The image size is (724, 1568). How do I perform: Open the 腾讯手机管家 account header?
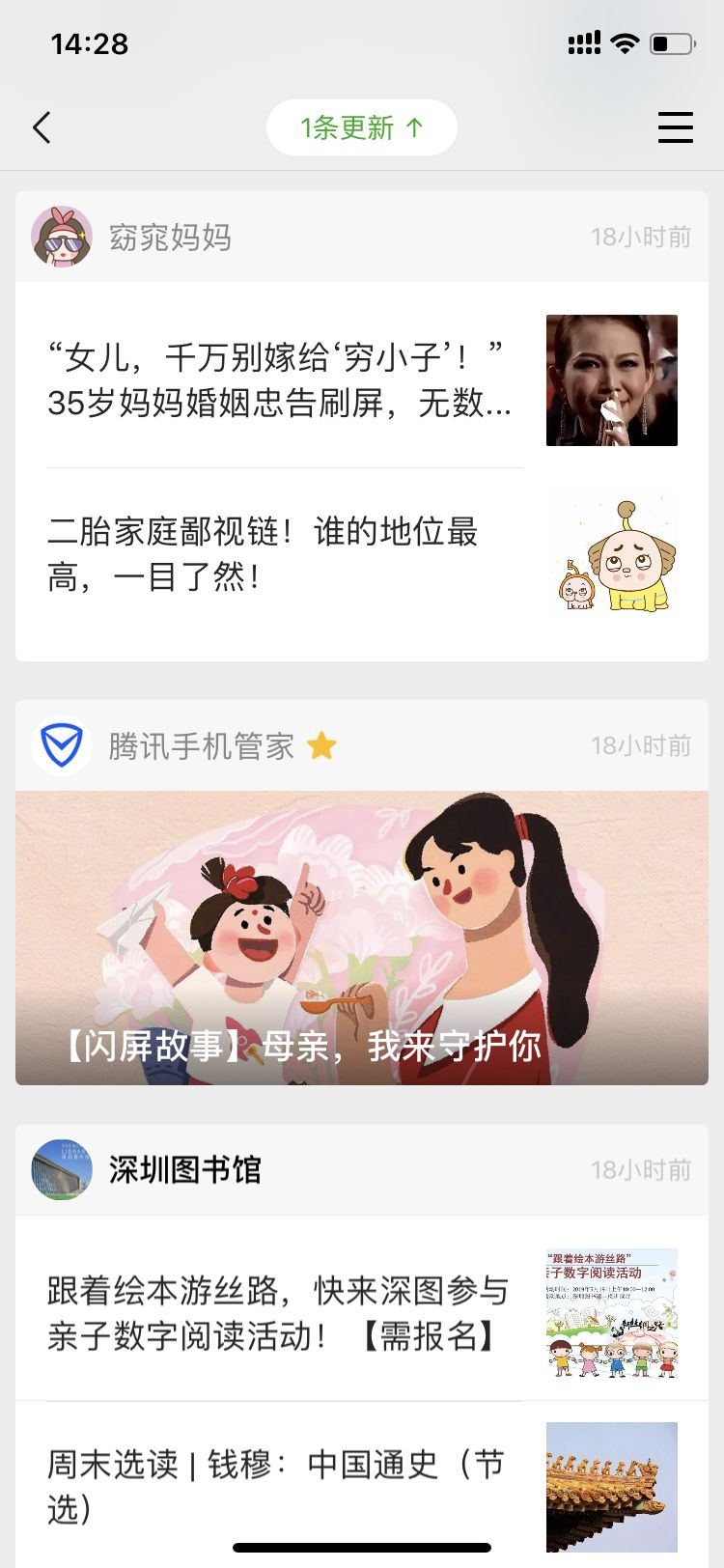pyautogui.click(x=201, y=746)
